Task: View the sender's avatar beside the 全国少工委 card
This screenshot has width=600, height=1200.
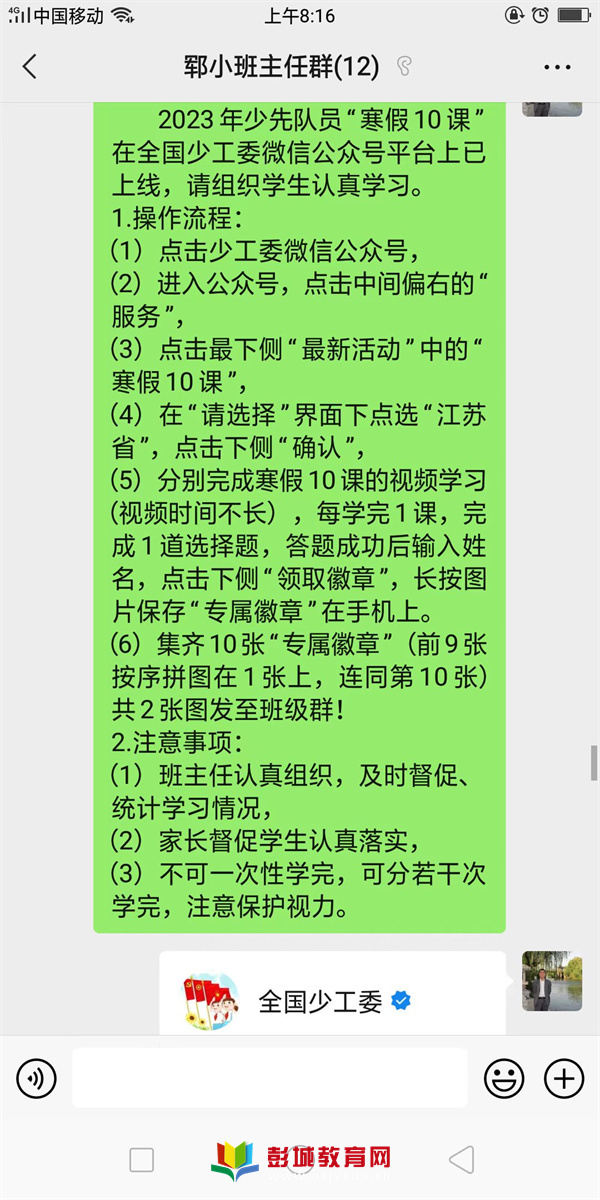Action: [552, 980]
